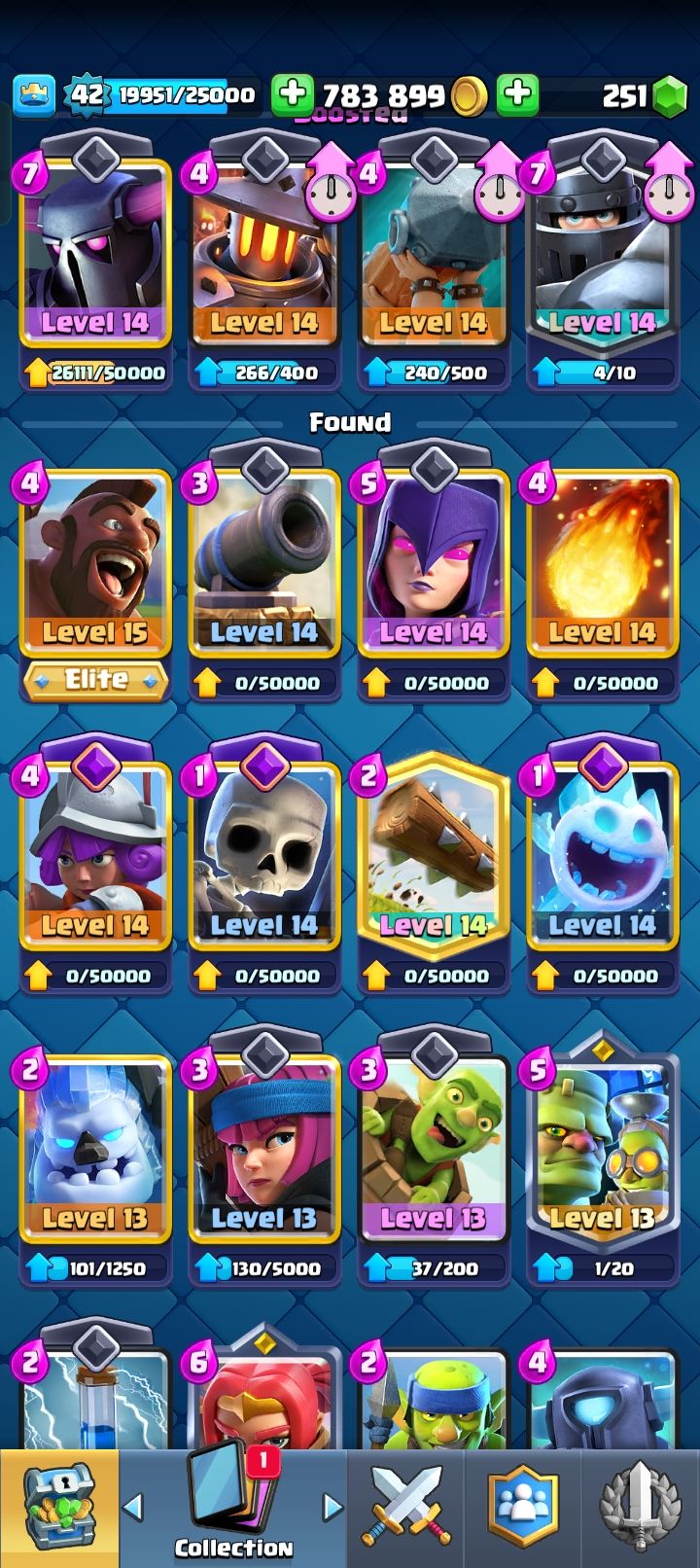Switch to the Battle crossed-swords tab
This screenshot has width=700, height=1568.
406,1508
